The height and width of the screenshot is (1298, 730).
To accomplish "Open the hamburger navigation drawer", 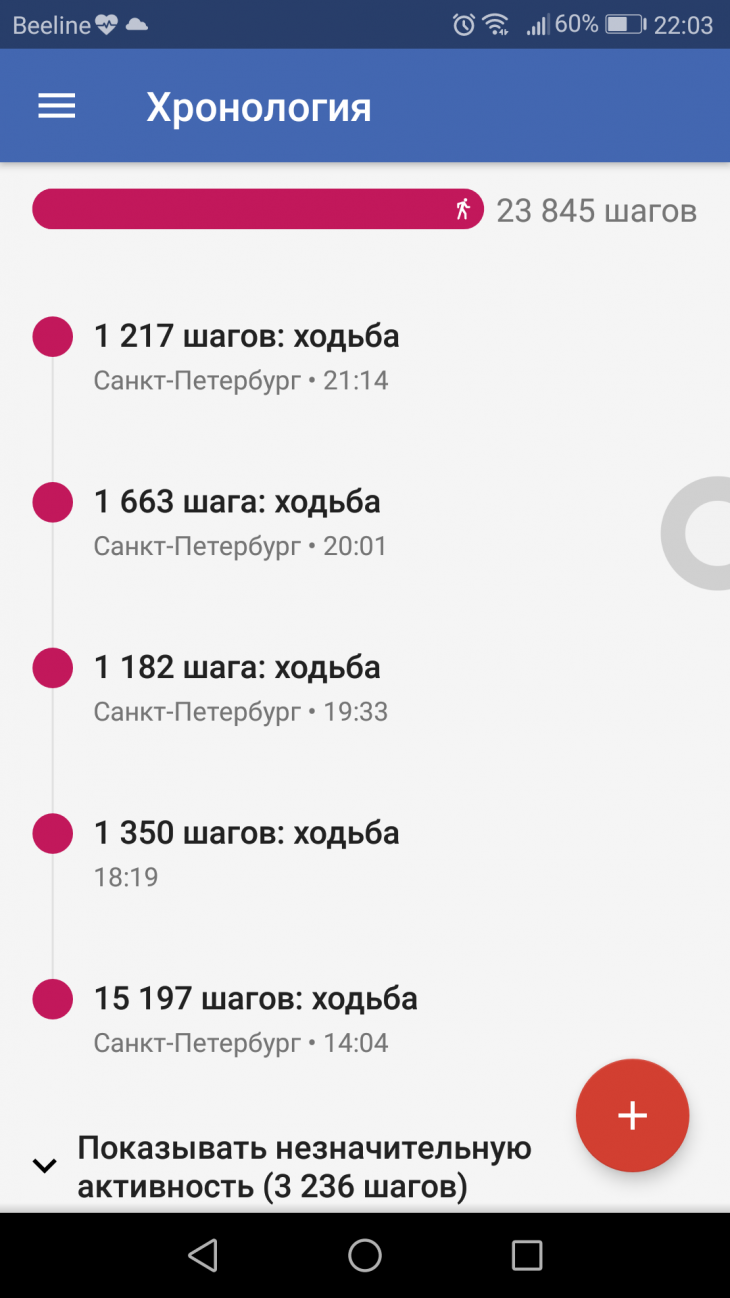I will tap(57, 107).
